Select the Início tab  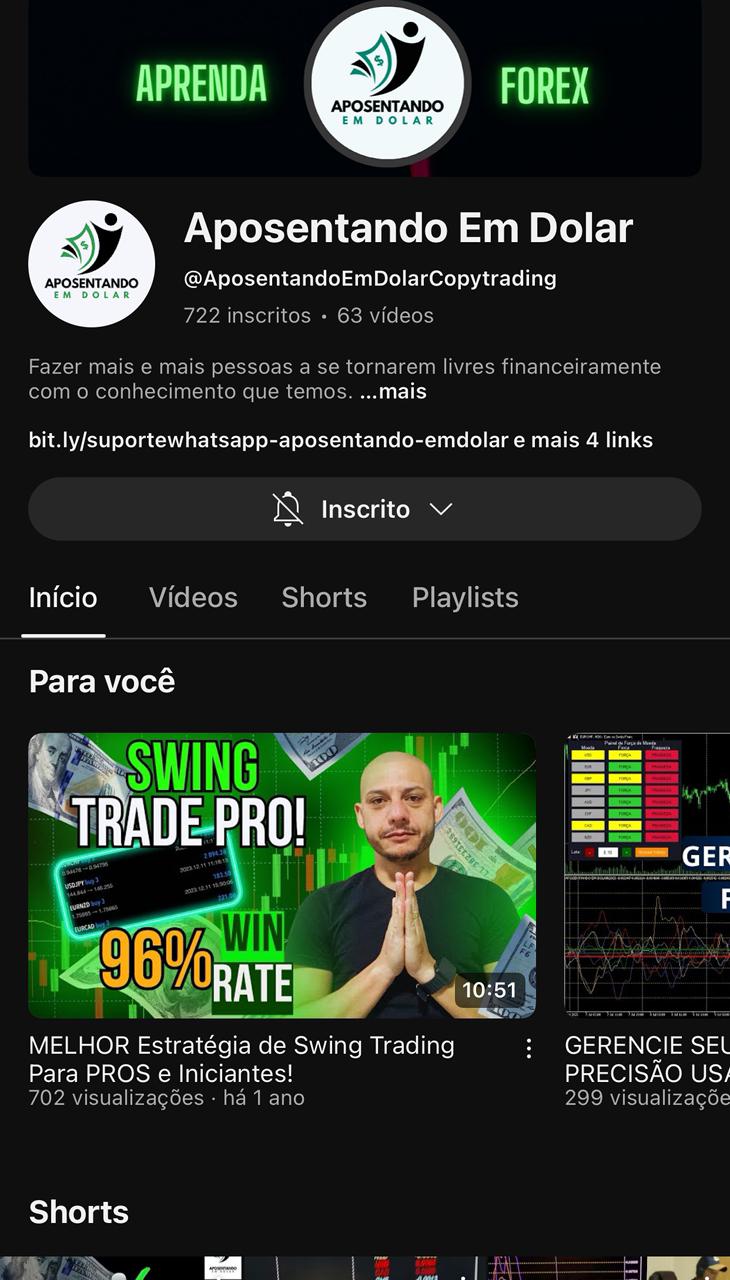[x=63, y=598]
